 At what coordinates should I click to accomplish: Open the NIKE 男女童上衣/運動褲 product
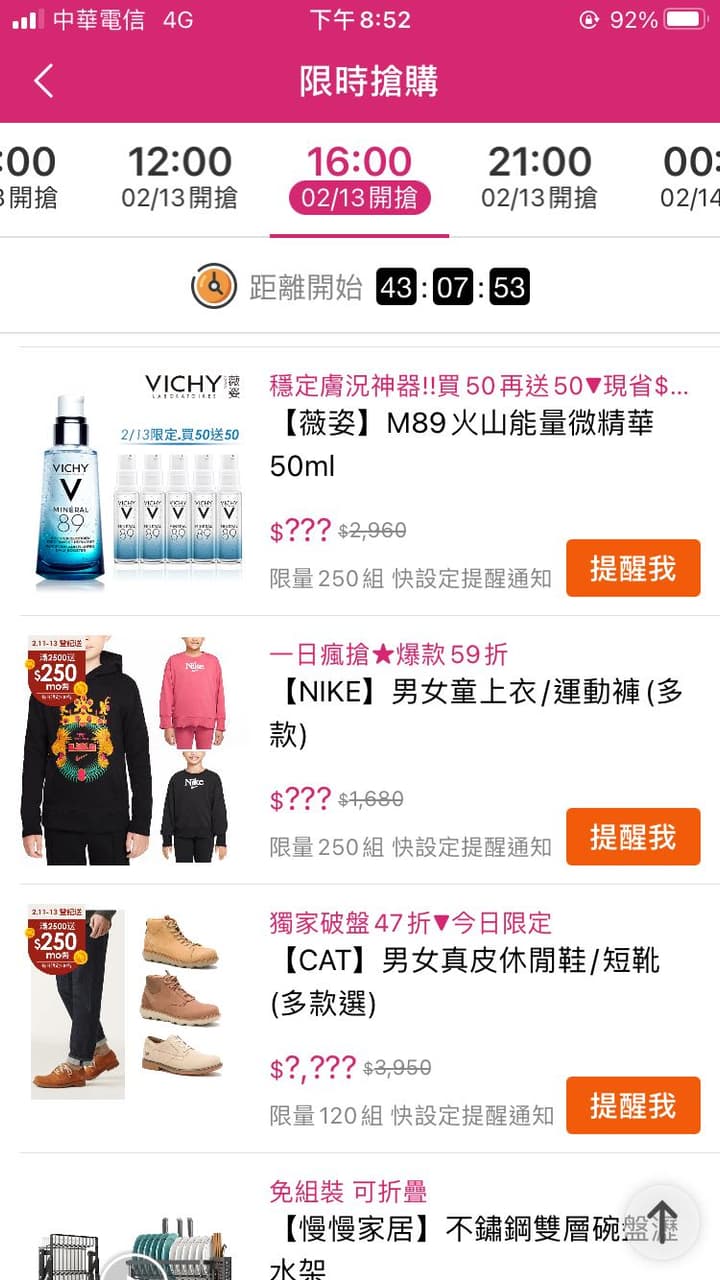tap(475, 712)
